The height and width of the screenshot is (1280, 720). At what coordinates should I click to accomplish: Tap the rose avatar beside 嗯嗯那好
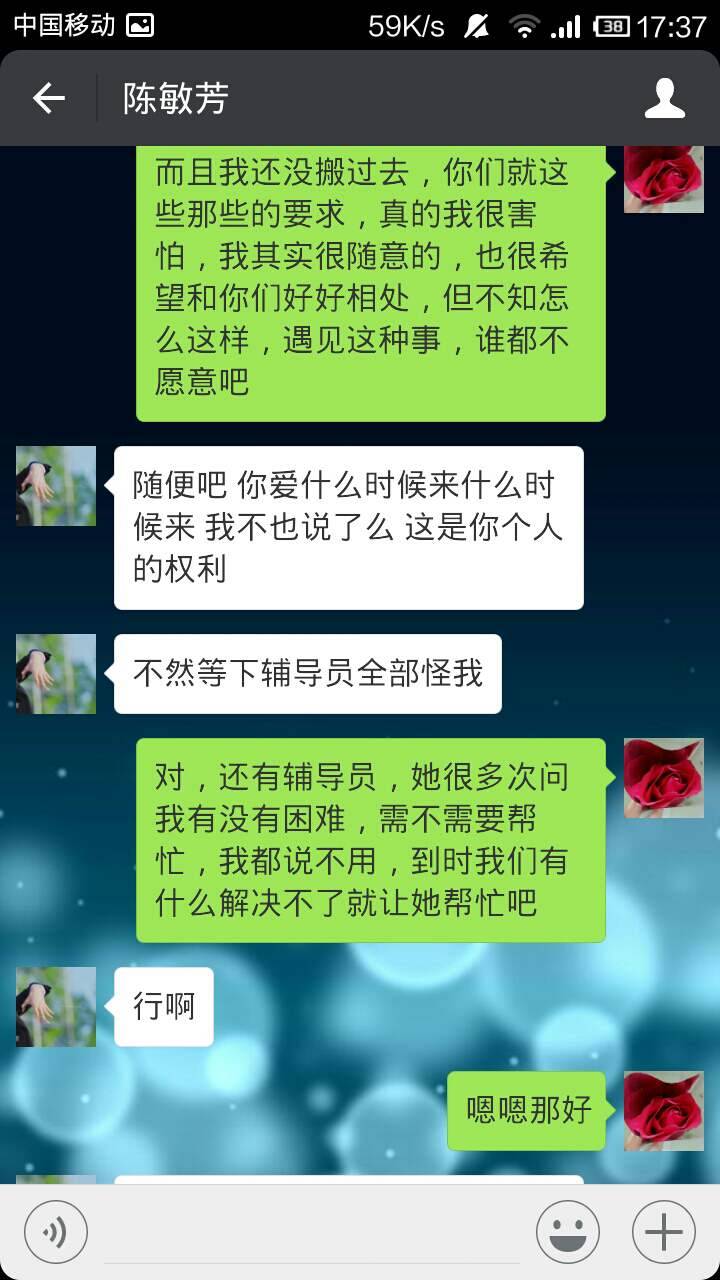[x=663, y=1110]
